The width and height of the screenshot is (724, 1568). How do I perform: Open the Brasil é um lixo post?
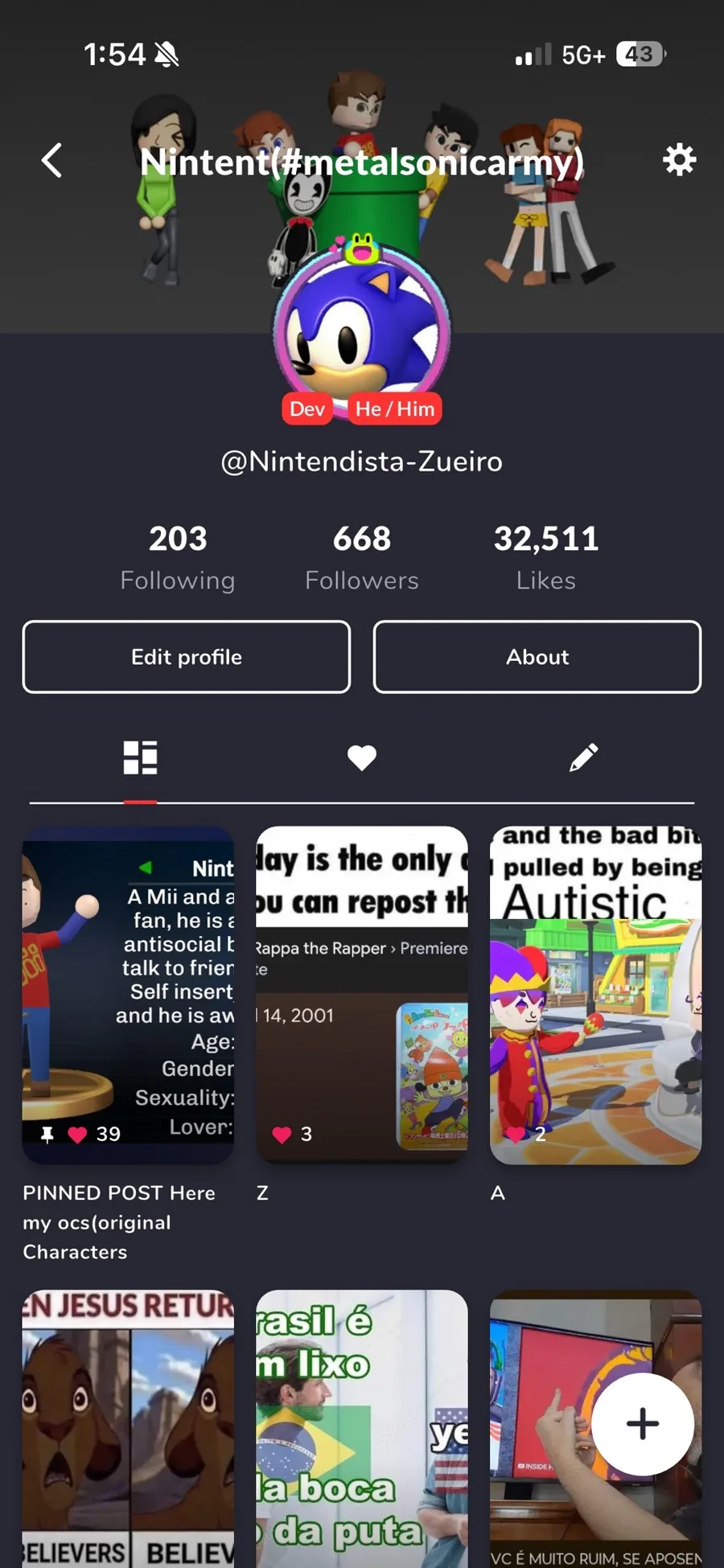coord(362,1427)
